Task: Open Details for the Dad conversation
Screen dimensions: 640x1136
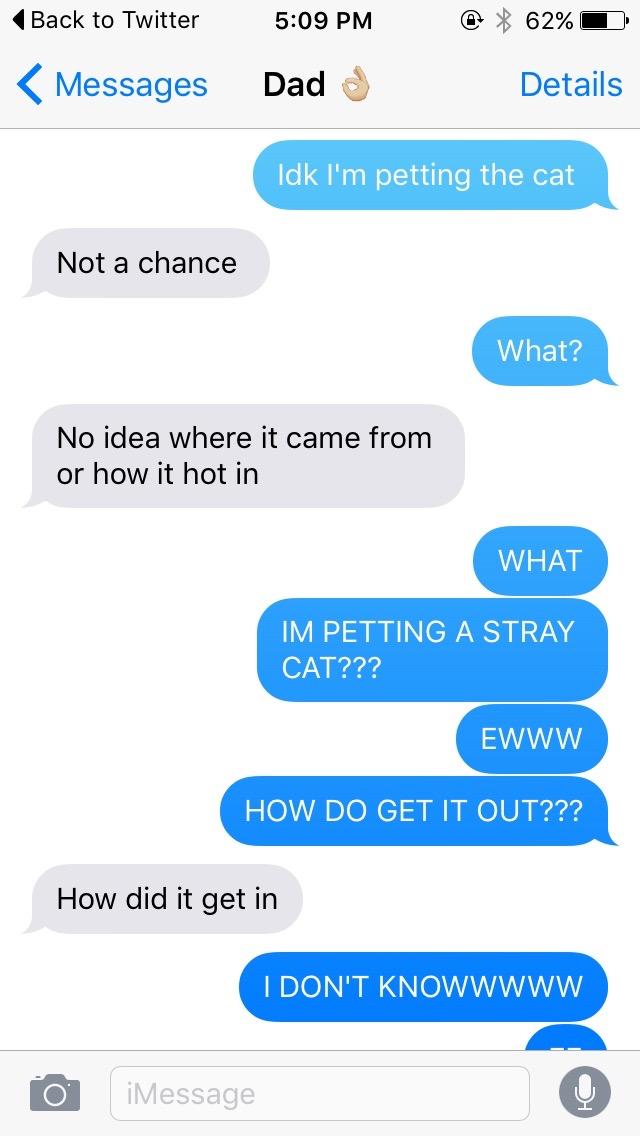Action: tap(570, 85)
